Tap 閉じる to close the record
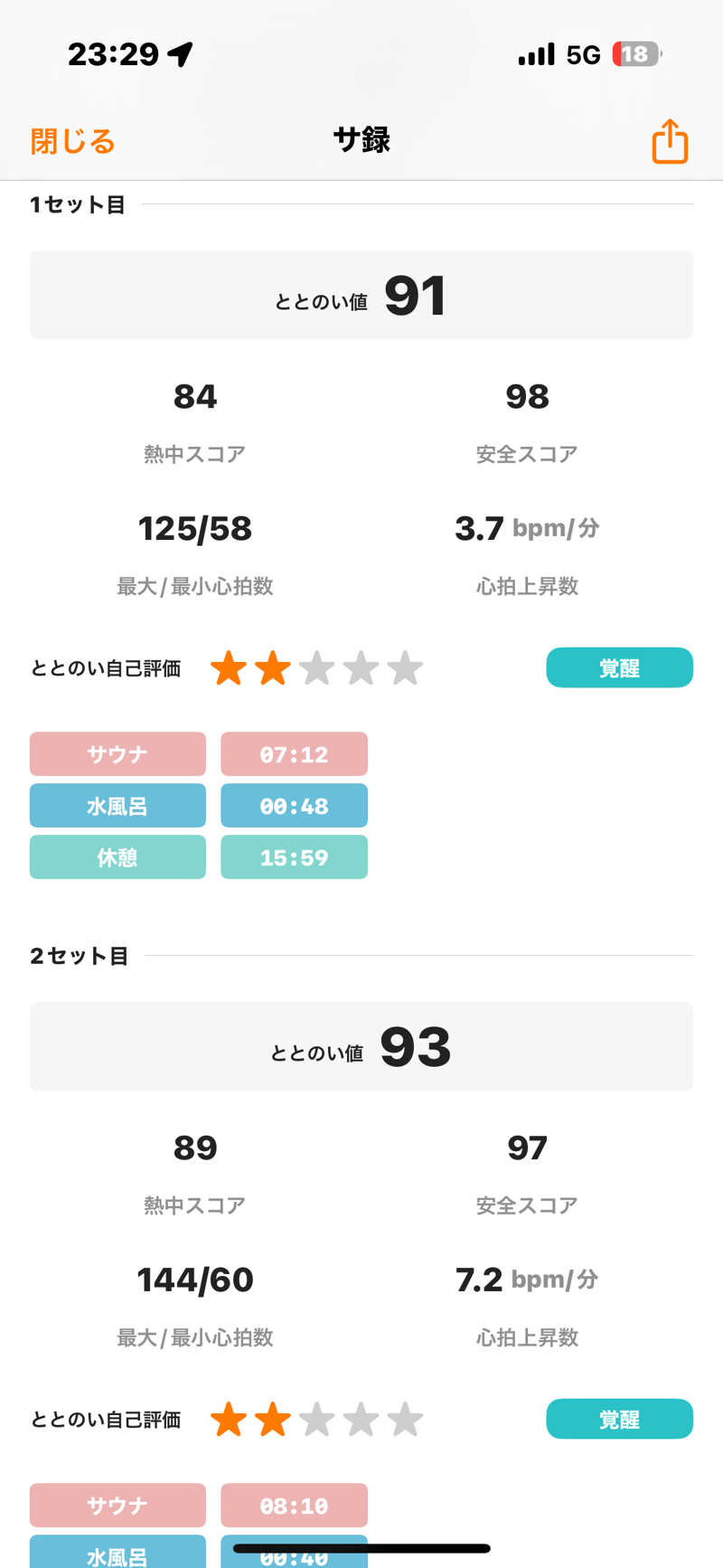 (72, 141)
